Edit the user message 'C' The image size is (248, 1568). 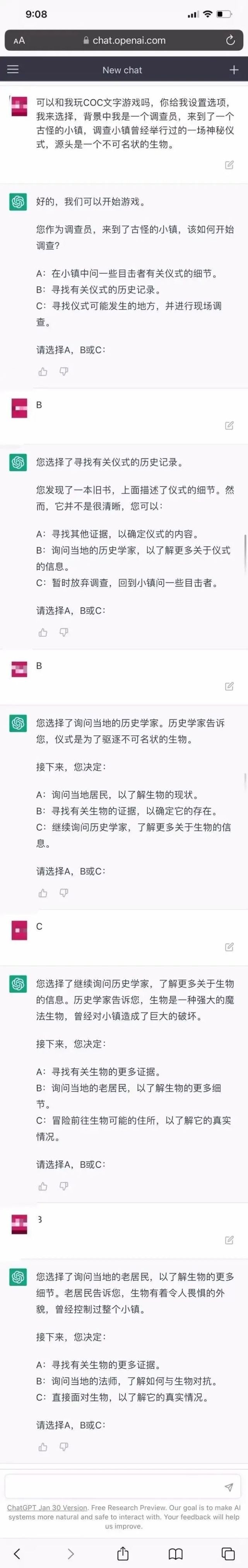tap(229, 947)
